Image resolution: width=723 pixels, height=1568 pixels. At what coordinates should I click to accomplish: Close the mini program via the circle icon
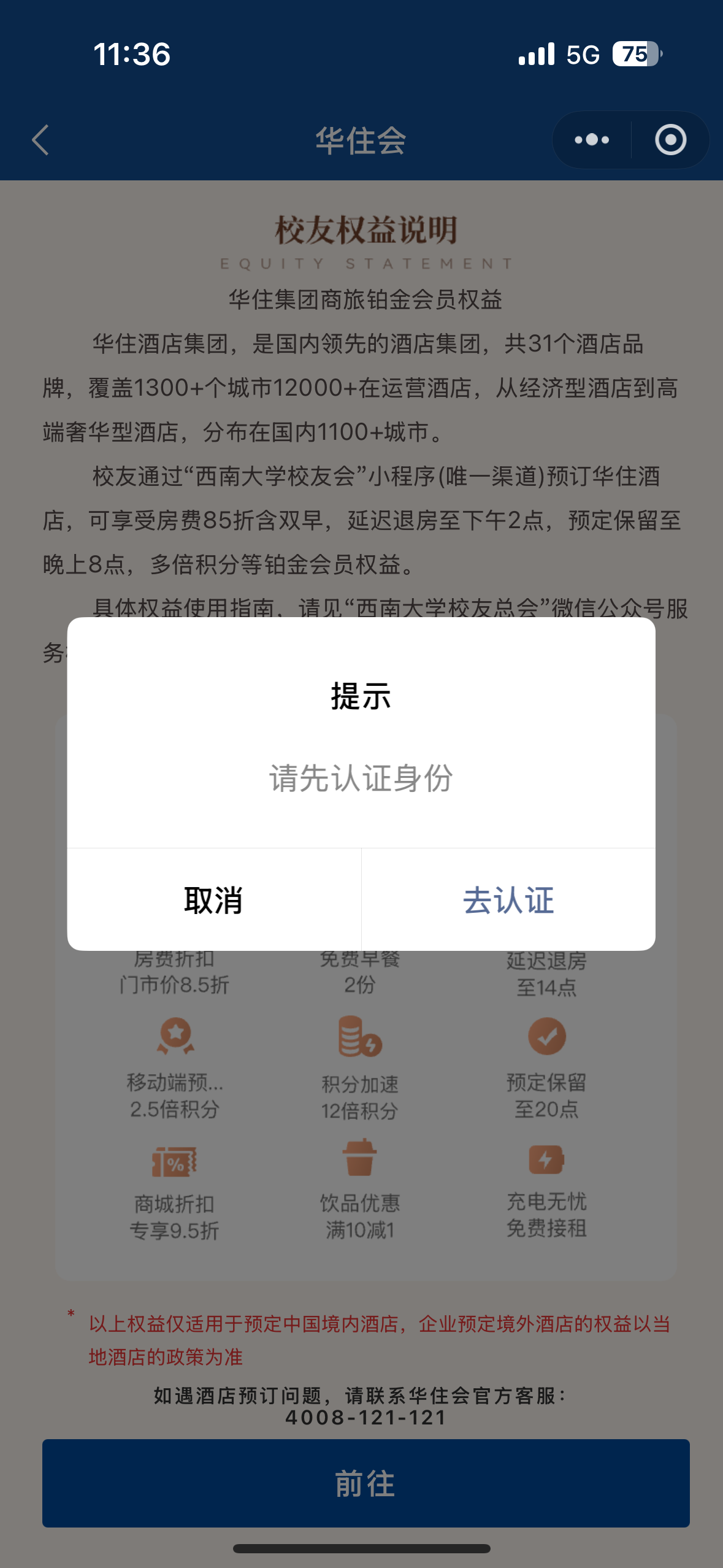670,140
